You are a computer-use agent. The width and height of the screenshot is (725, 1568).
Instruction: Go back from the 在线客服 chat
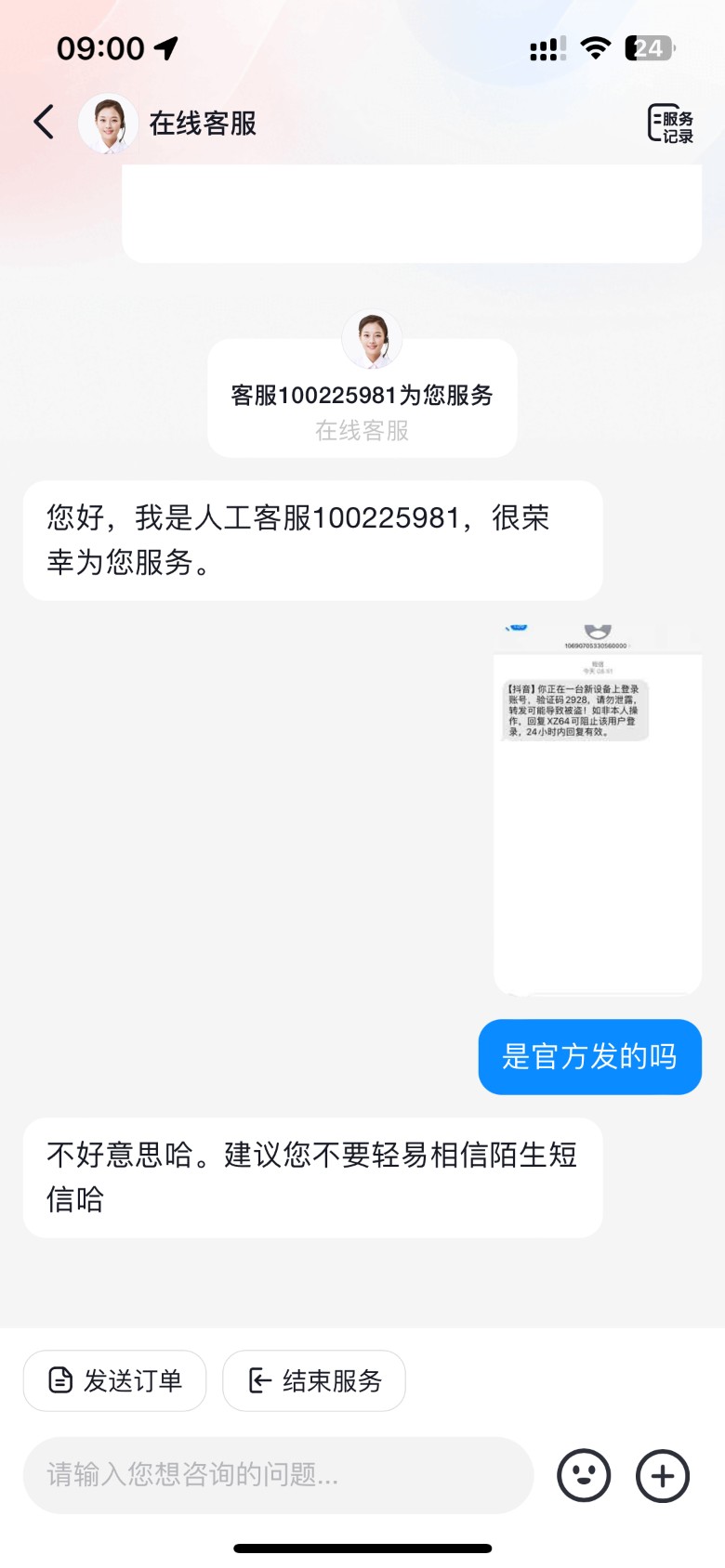pos(44,123)
